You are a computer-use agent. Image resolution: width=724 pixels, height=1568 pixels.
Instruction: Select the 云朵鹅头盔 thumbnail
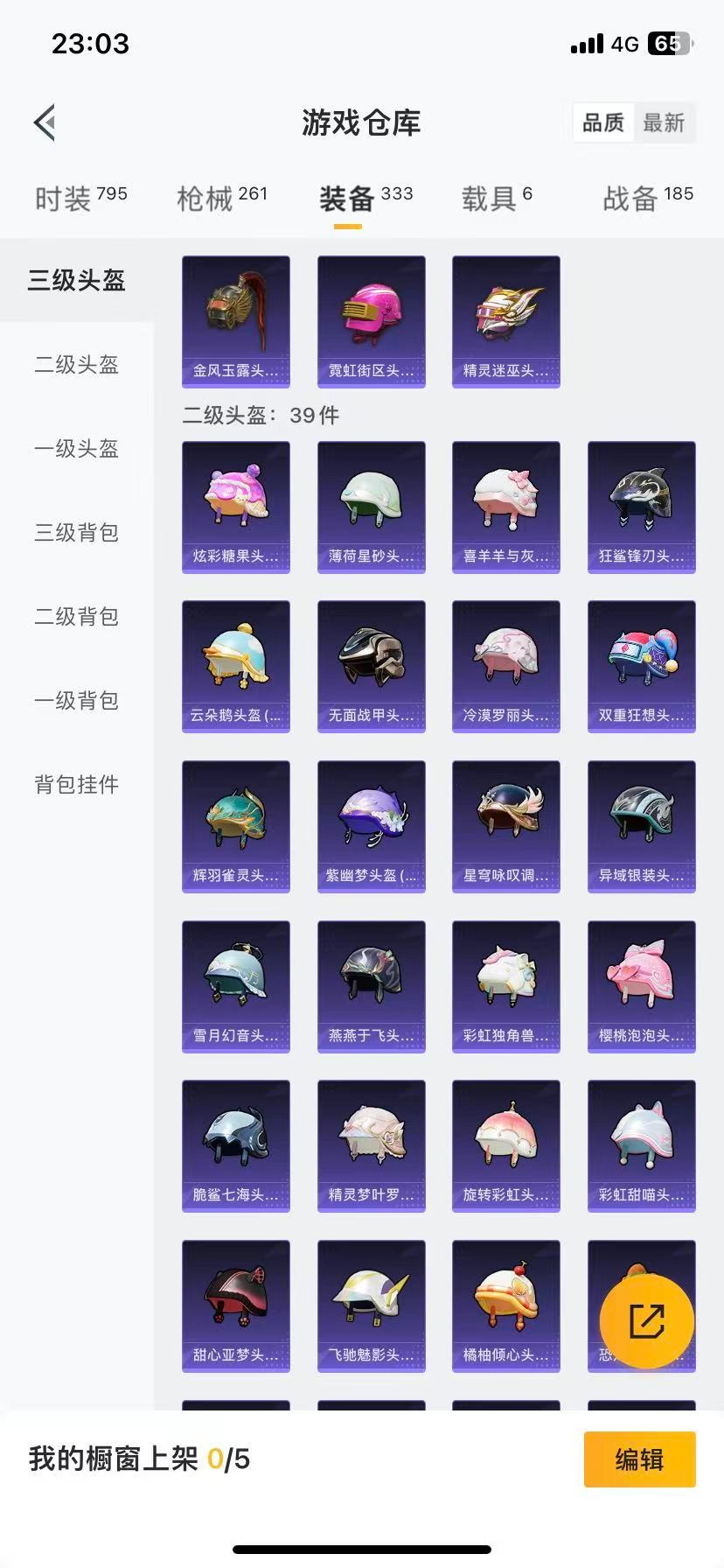[235, 665]
